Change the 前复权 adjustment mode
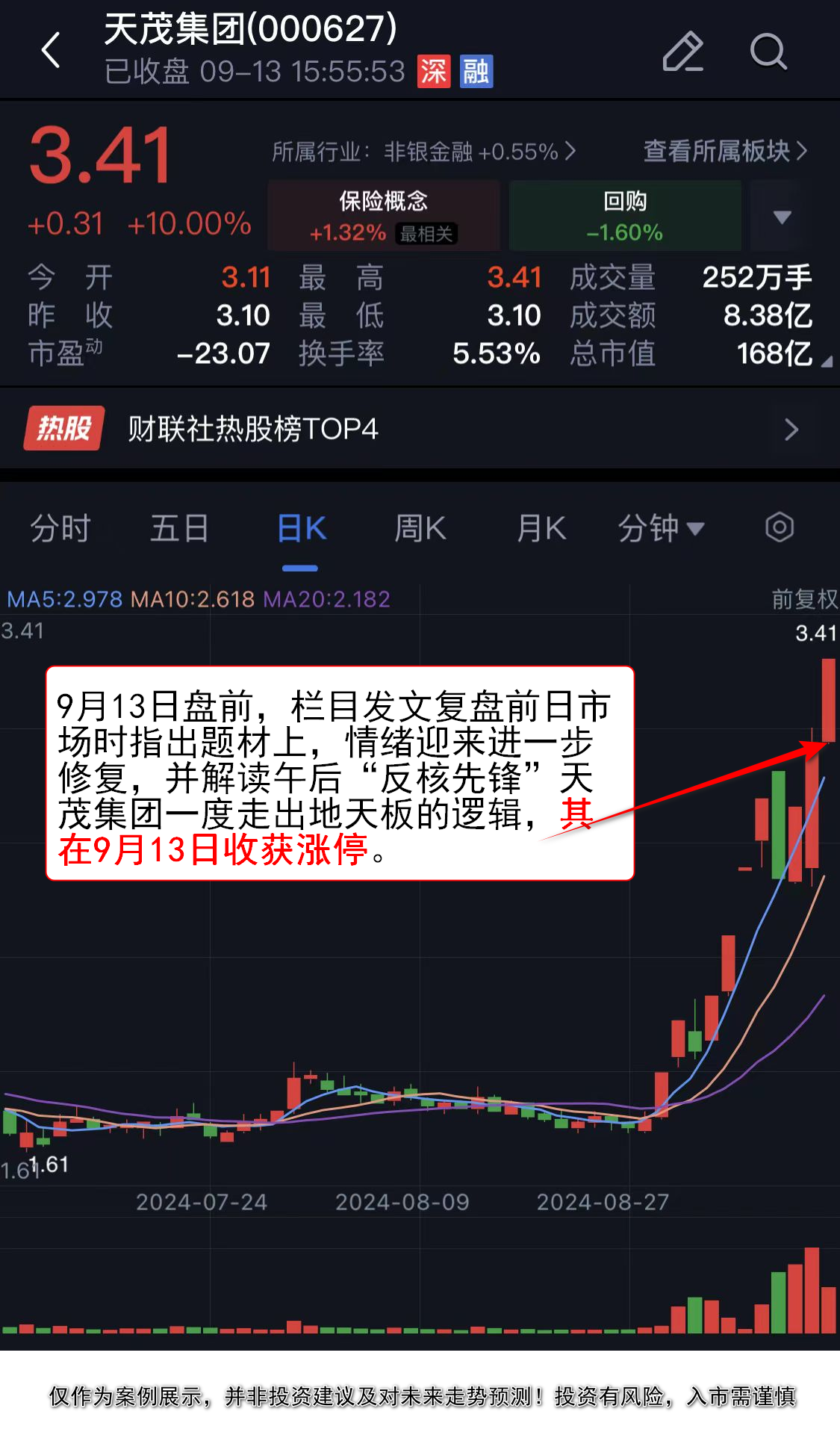Viewport: 840px width, 1450px height. [804, 599]
